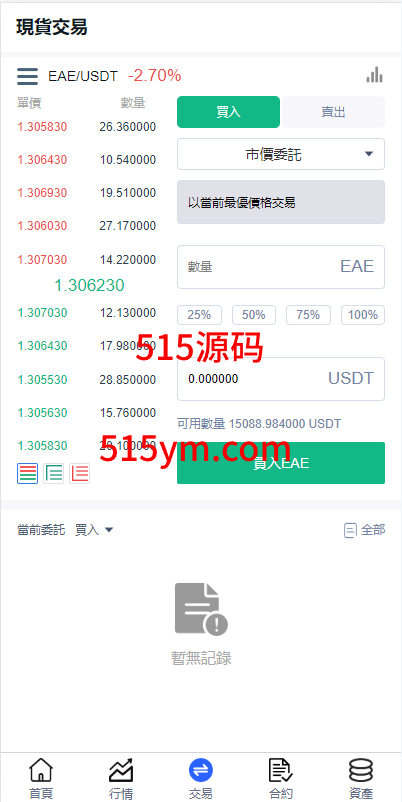The image size is (402, 802).
Task: Show only buy orders in order book
Action: [54, 474]
